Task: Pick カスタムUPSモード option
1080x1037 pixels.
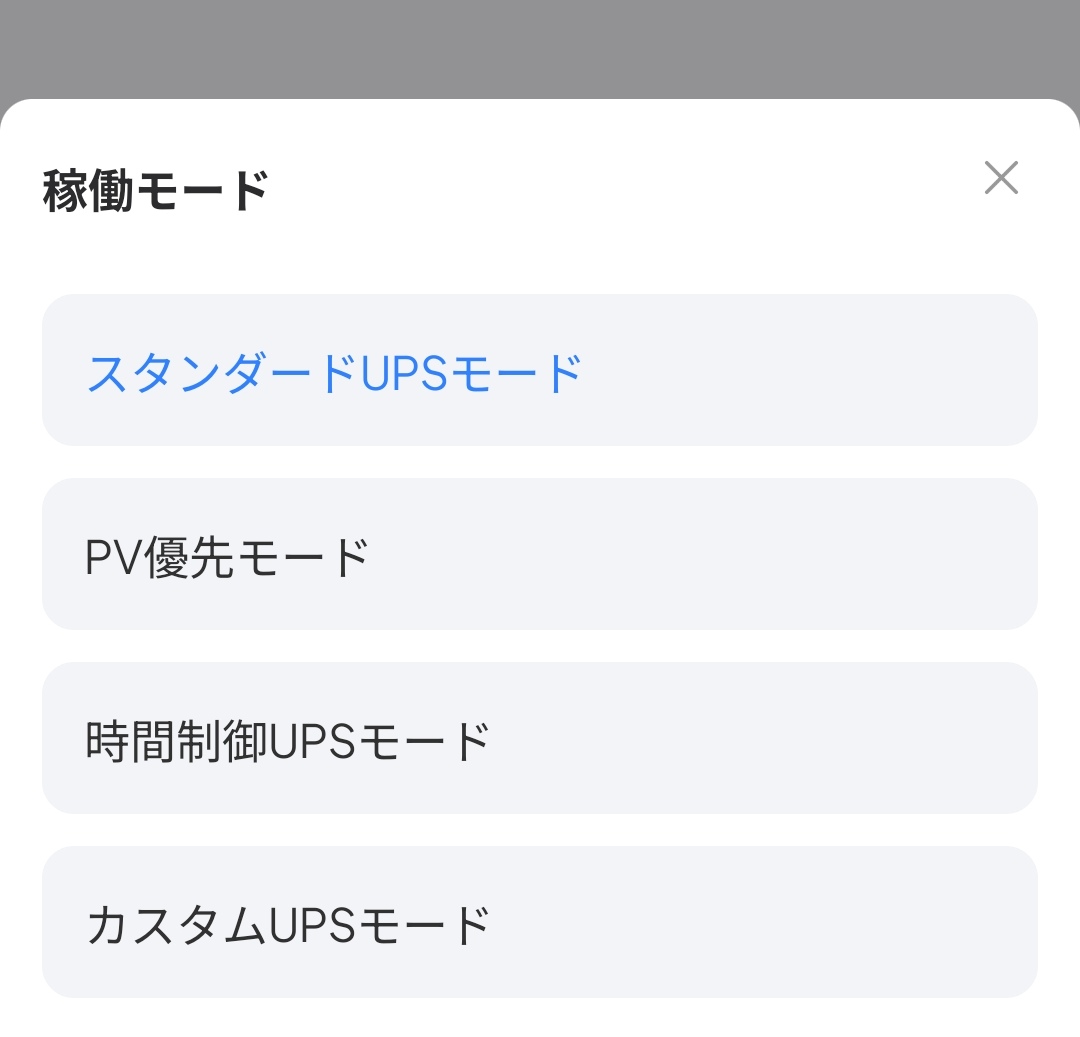Action: tap(539, 922)
